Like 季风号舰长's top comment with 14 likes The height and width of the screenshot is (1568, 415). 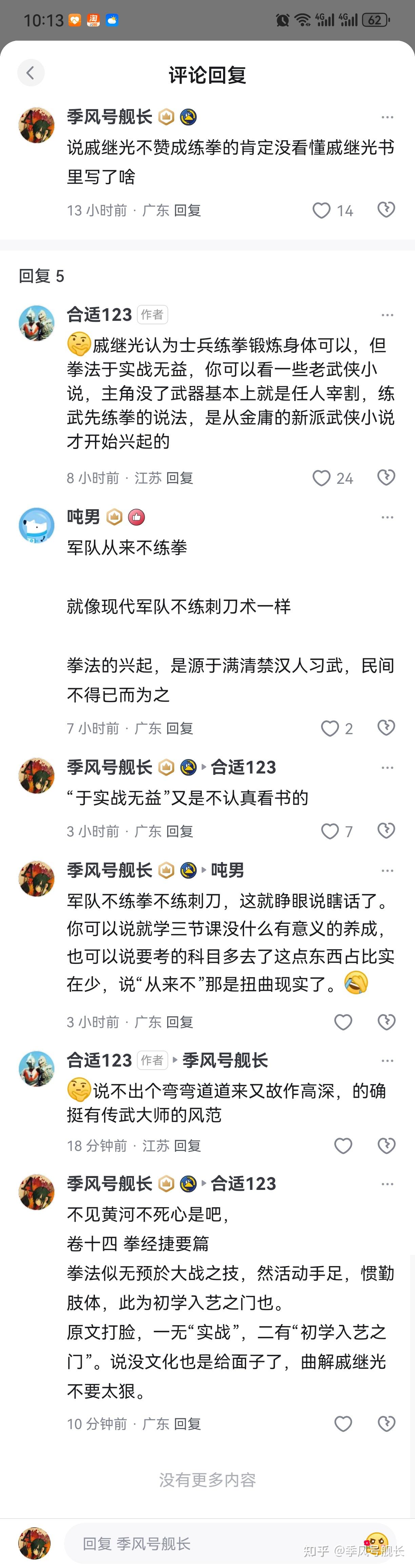pyautogui.click(x=321, y=211)
